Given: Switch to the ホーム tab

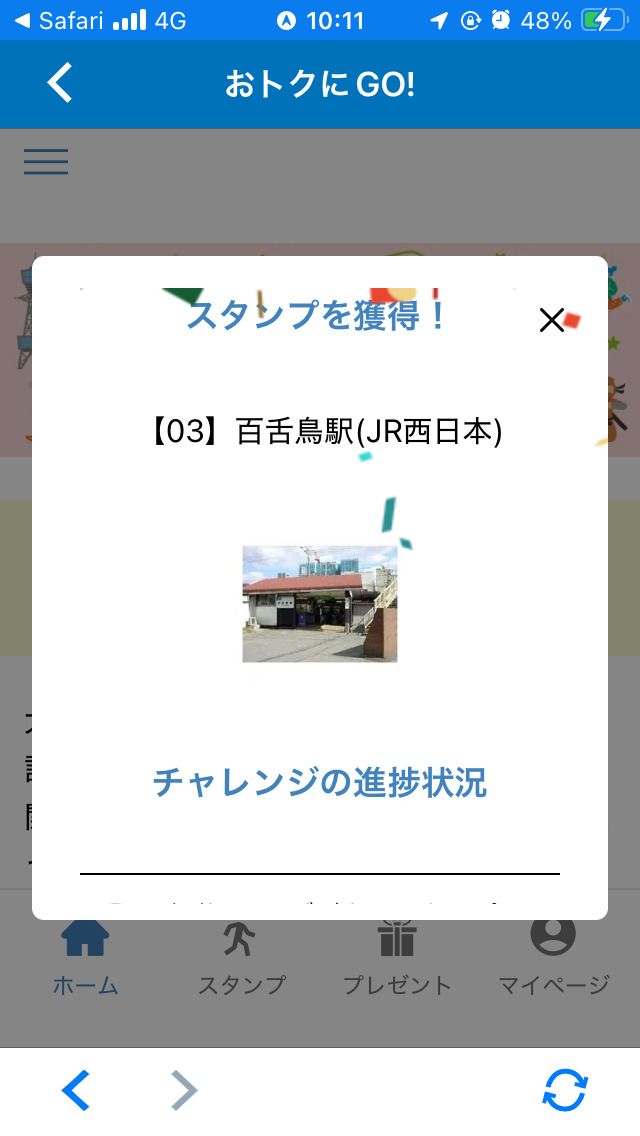Looking at the screenshot, I should pyautogui.click(x=85, y=958).
